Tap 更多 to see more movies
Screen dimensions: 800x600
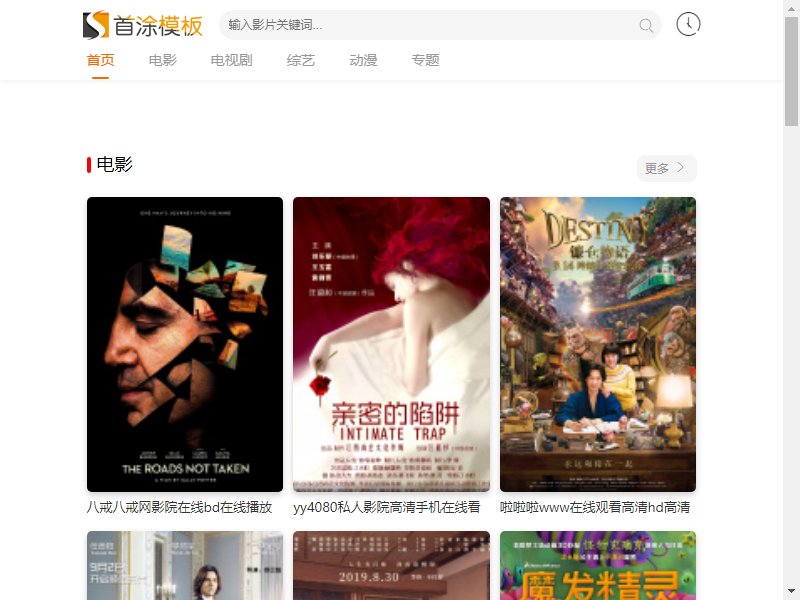(x=666, y=168)
